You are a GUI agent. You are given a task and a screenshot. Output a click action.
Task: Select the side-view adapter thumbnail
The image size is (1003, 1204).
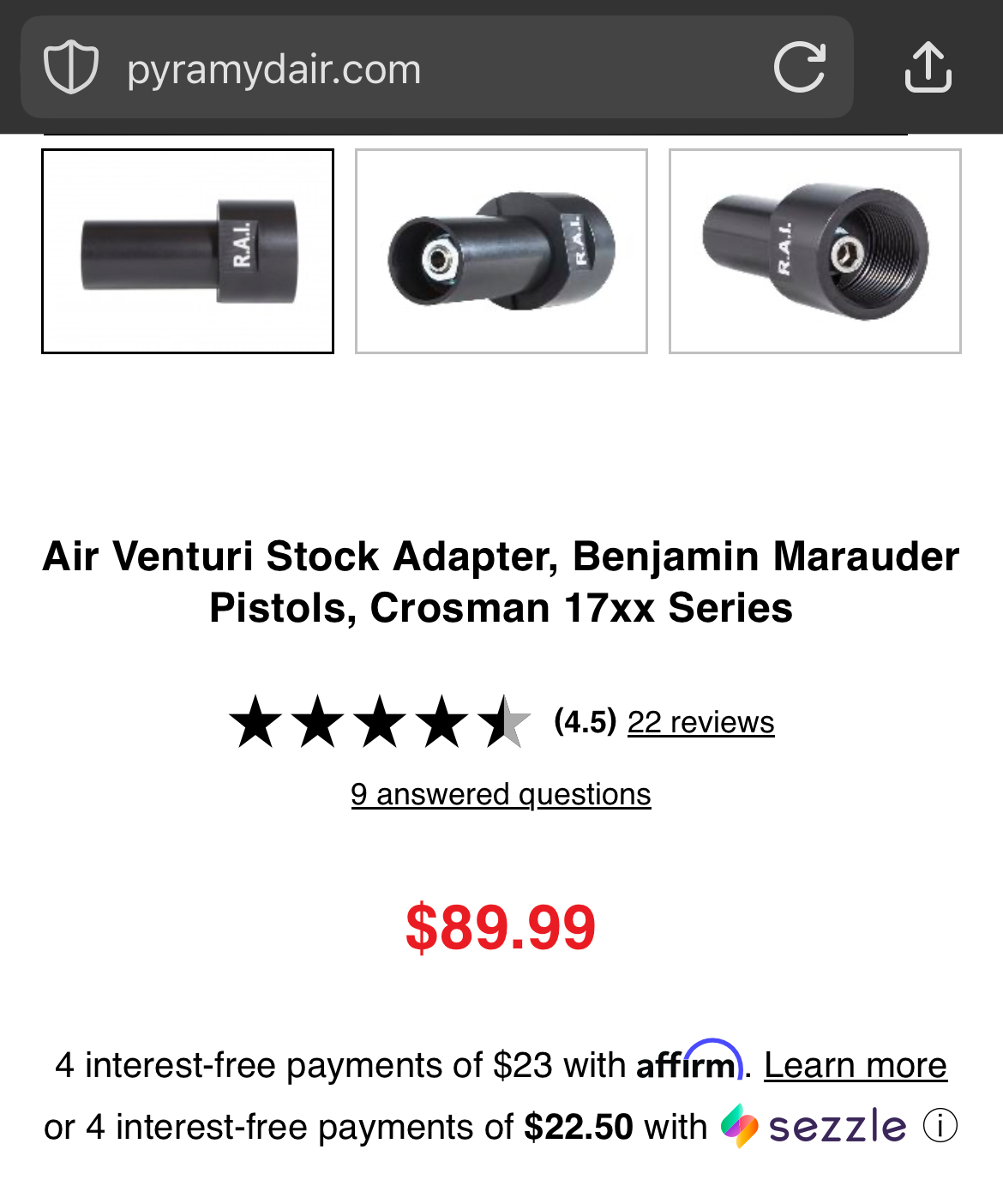pos(188,251)
